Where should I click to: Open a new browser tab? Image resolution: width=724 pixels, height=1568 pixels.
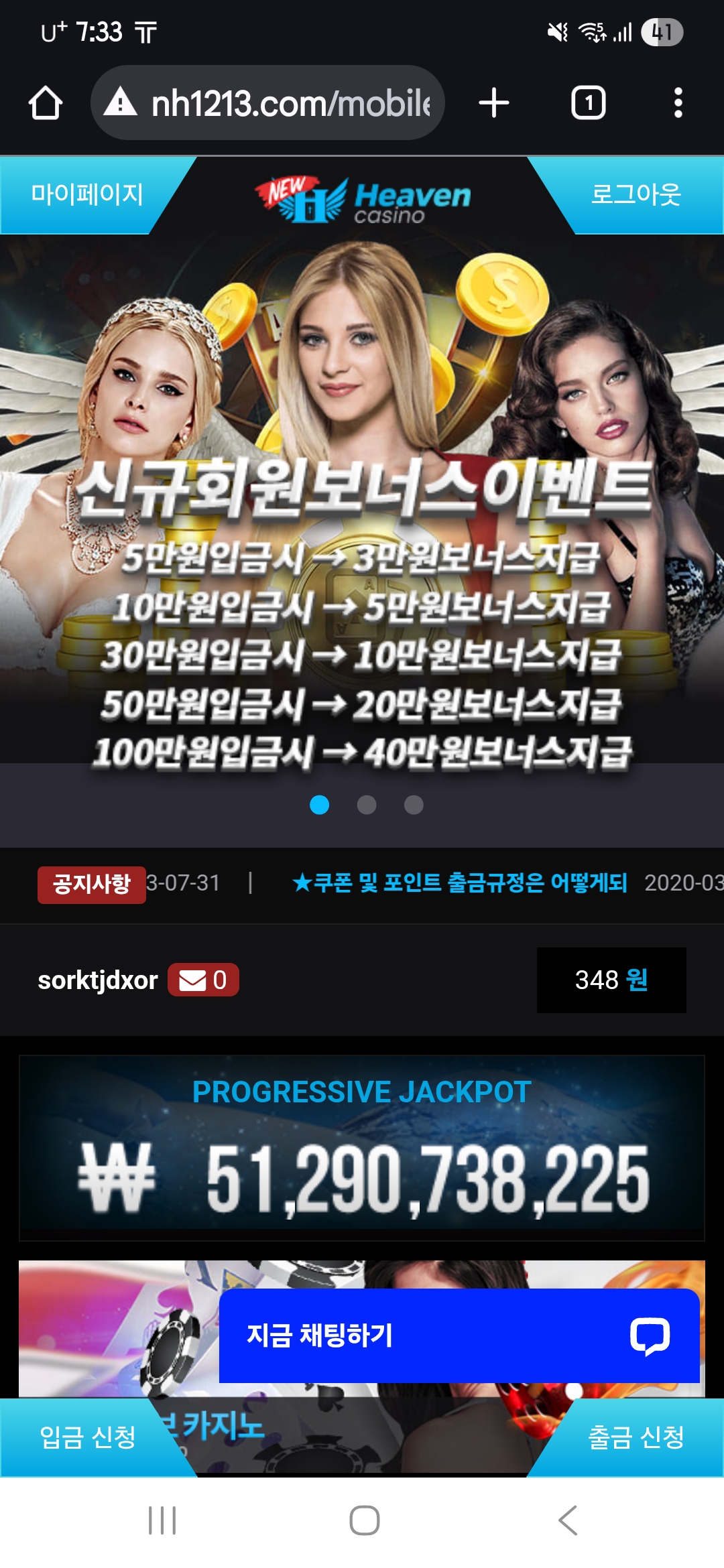pyautogui.click(x=494, y=103)
